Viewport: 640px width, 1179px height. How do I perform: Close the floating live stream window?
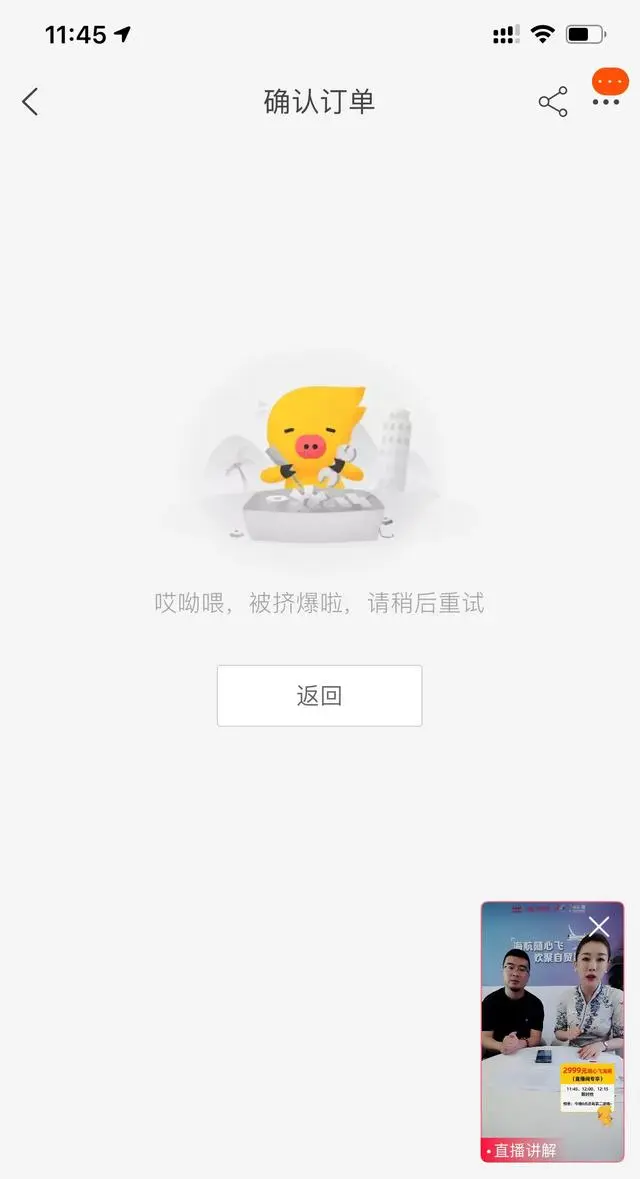click(598, 926)
